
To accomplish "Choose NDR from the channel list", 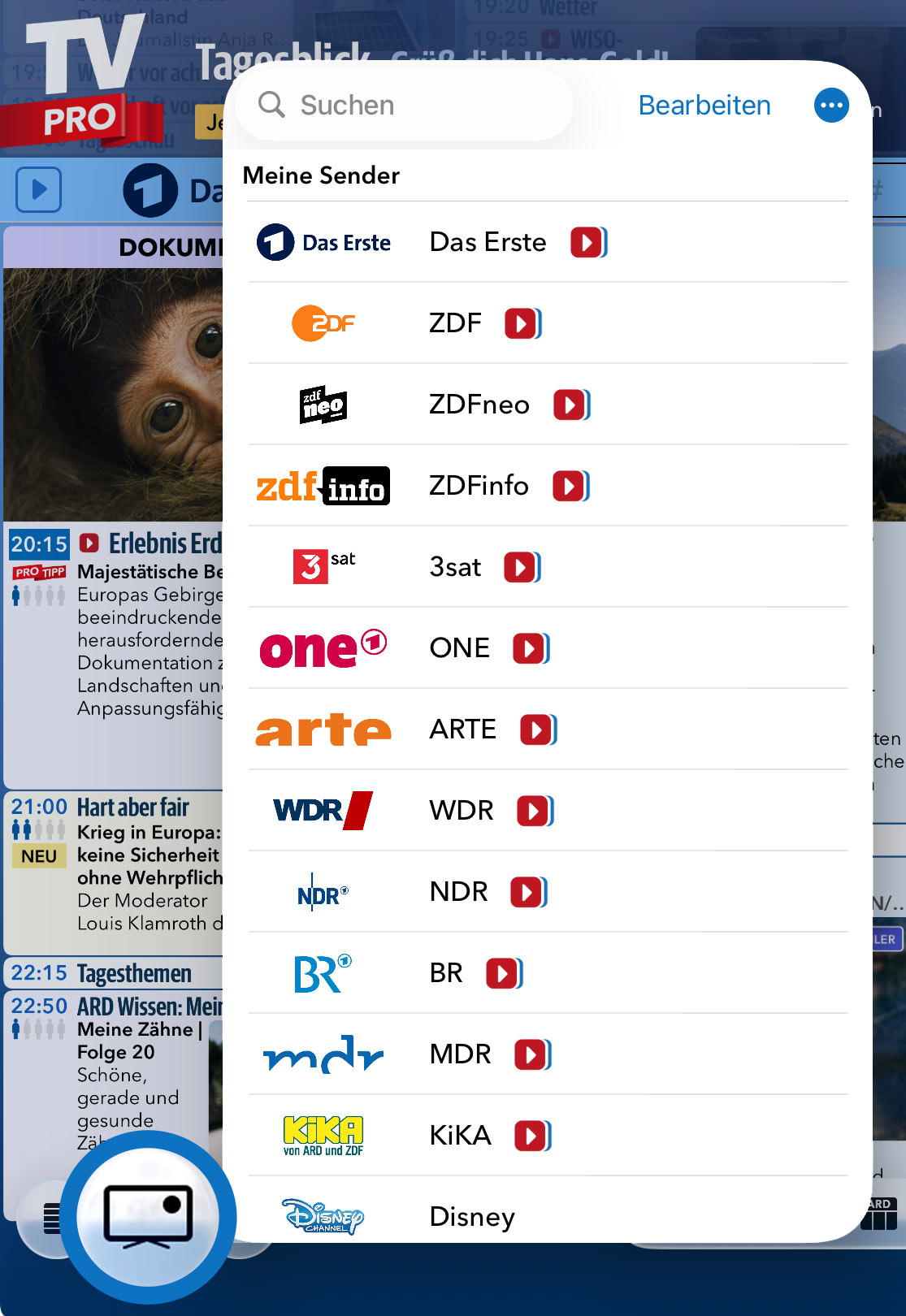I will point(458,892).
